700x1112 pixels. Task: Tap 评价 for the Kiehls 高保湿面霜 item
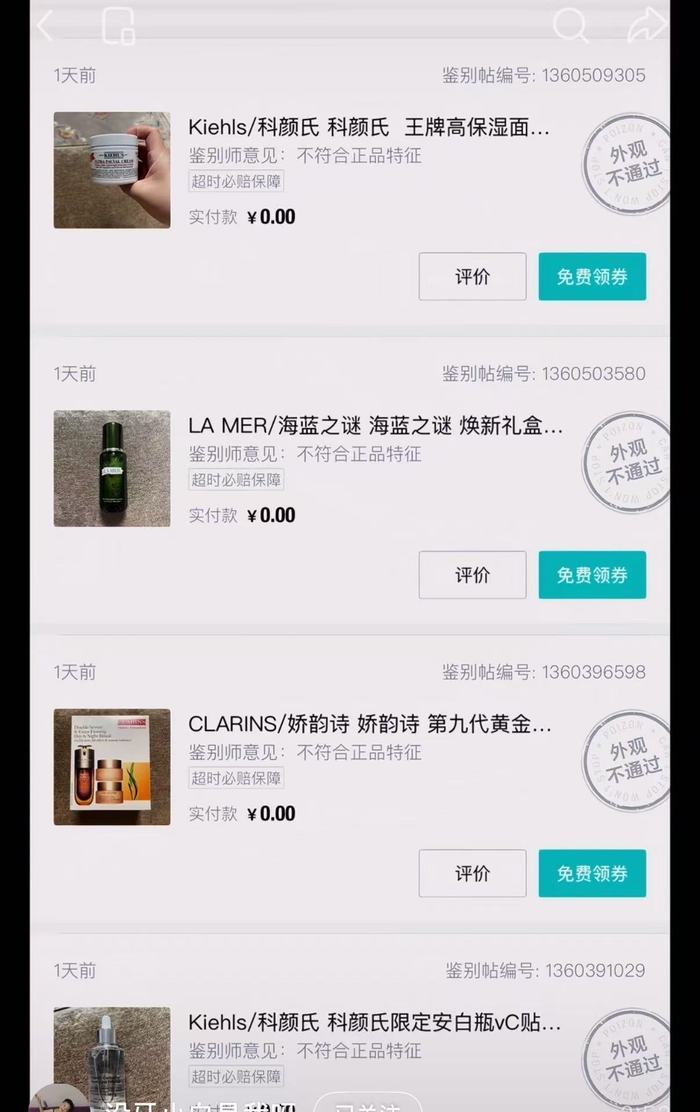(x=472, y=277)
